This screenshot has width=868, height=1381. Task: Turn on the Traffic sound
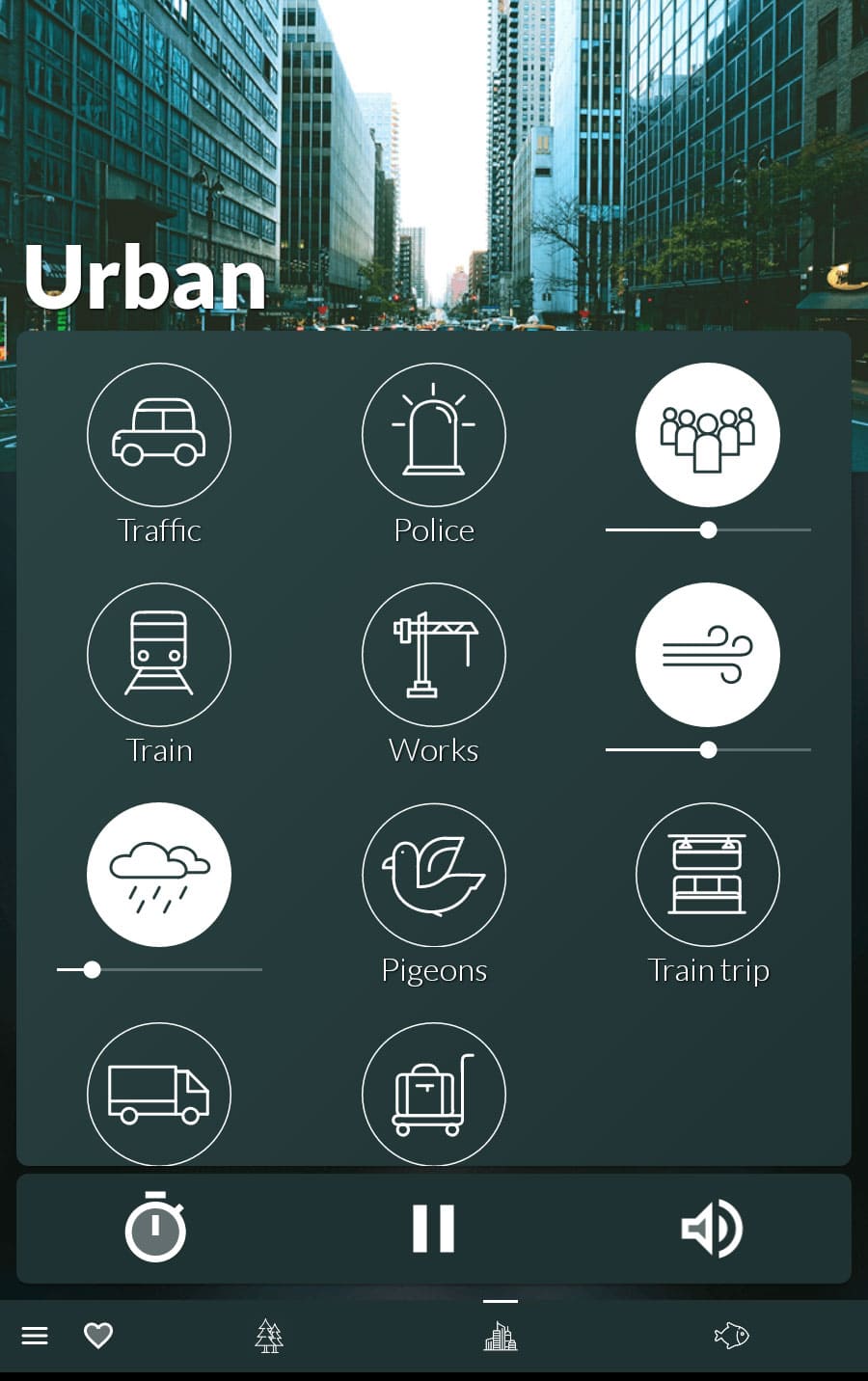[159, 435]
